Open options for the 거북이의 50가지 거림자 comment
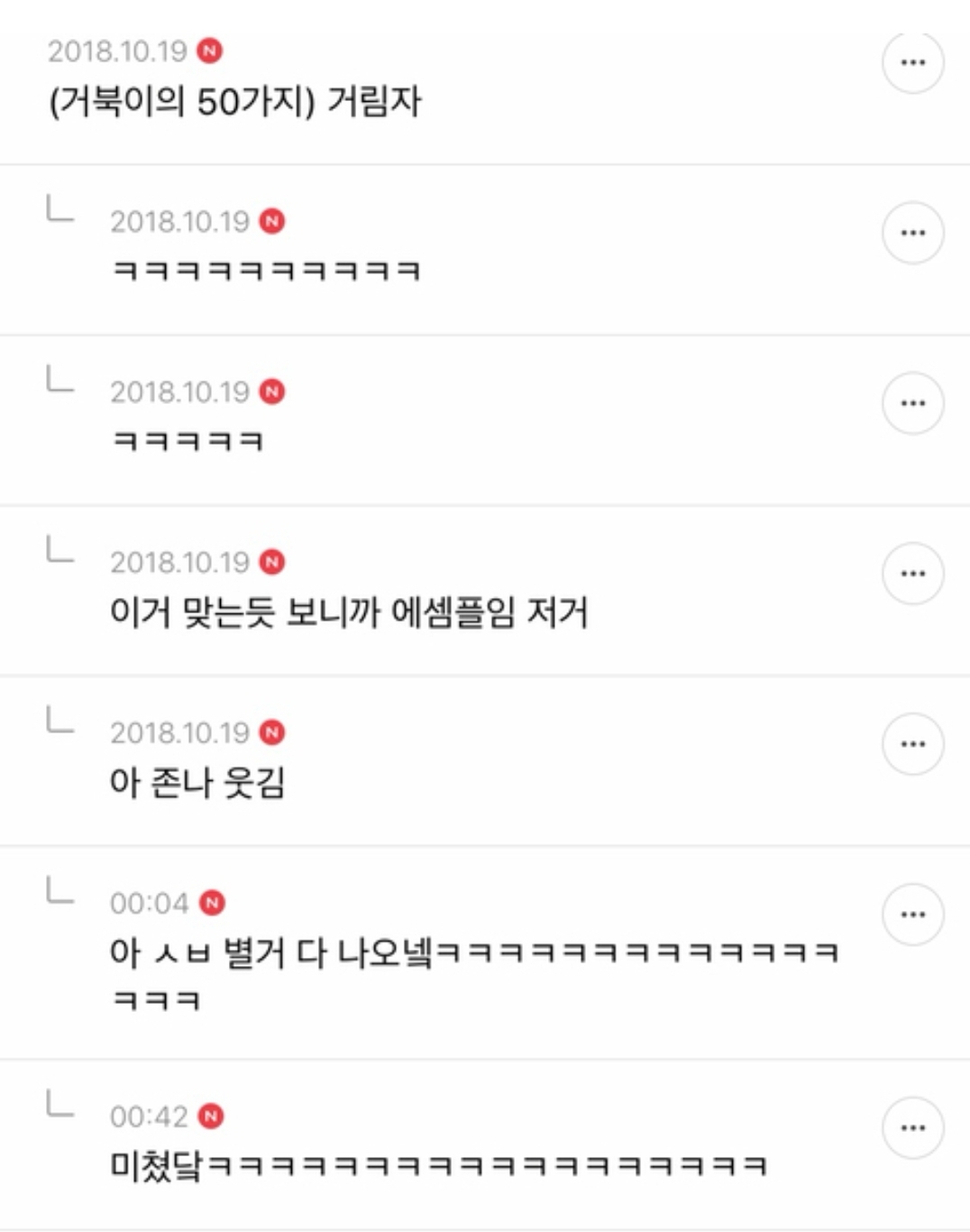Screen dimensions: 970x1232 tap(912, 62)
